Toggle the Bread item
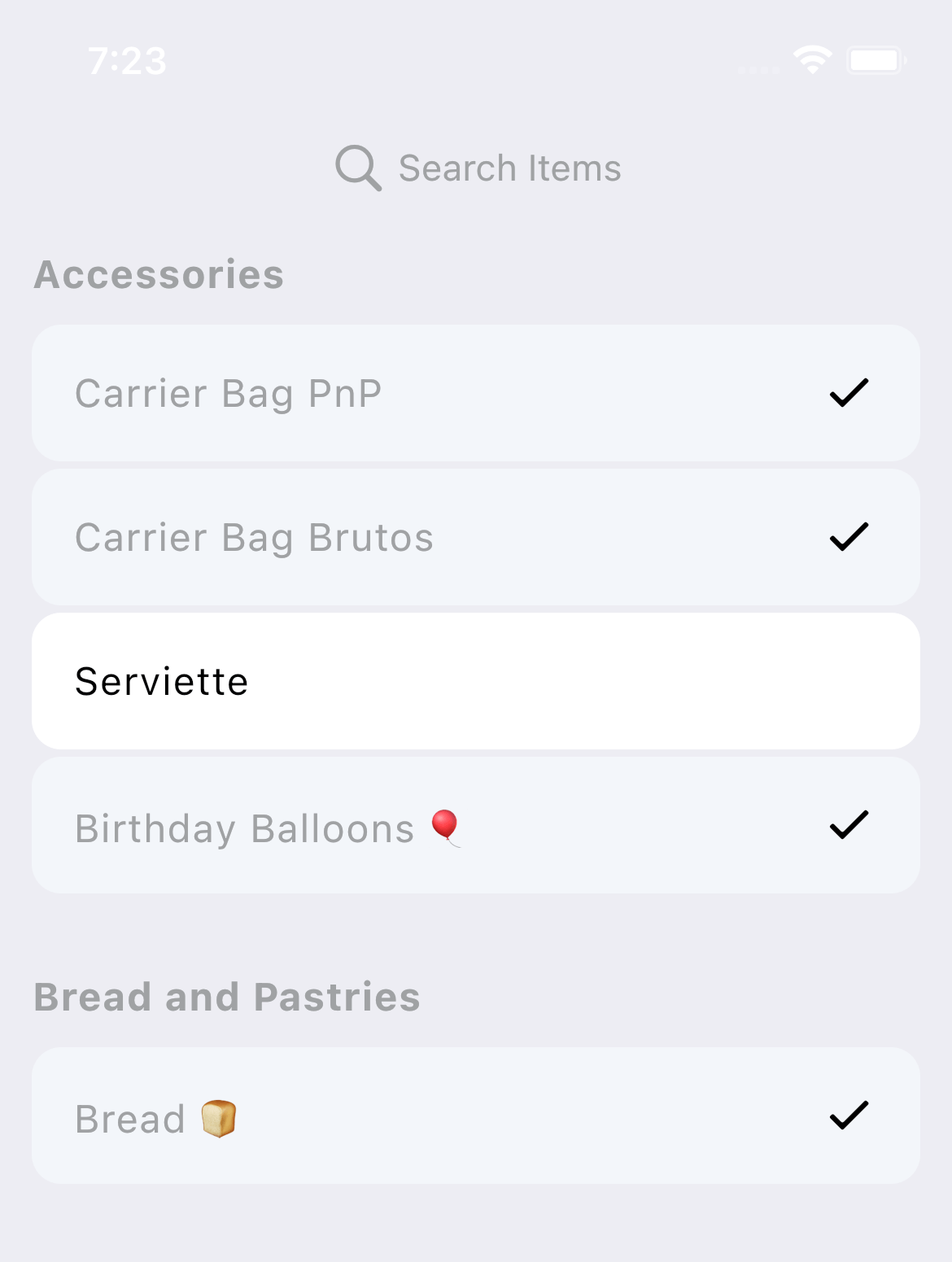The image size is (952, 1262). pos(475,1116)
